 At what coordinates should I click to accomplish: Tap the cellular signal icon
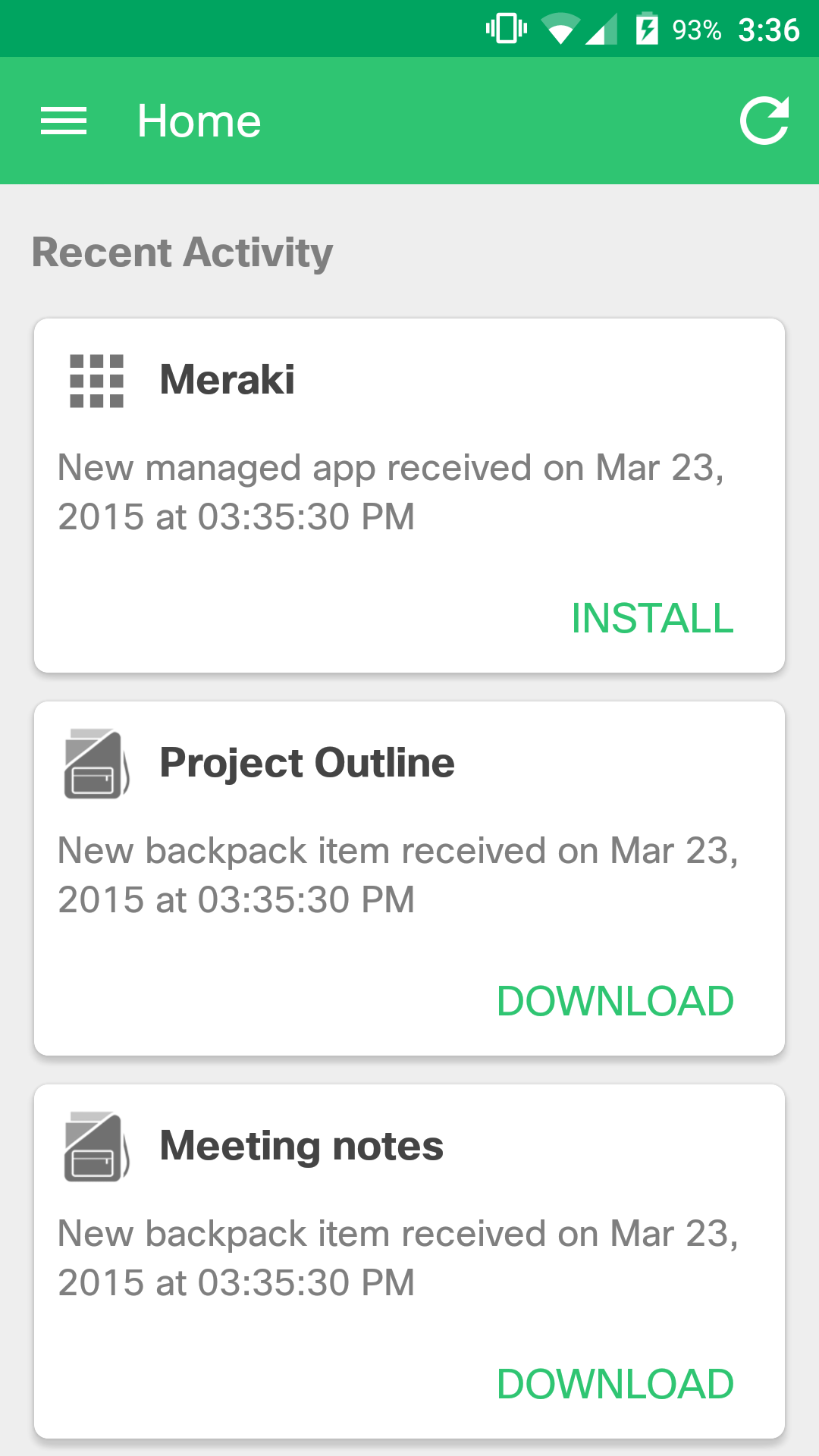tap(601, 30)
